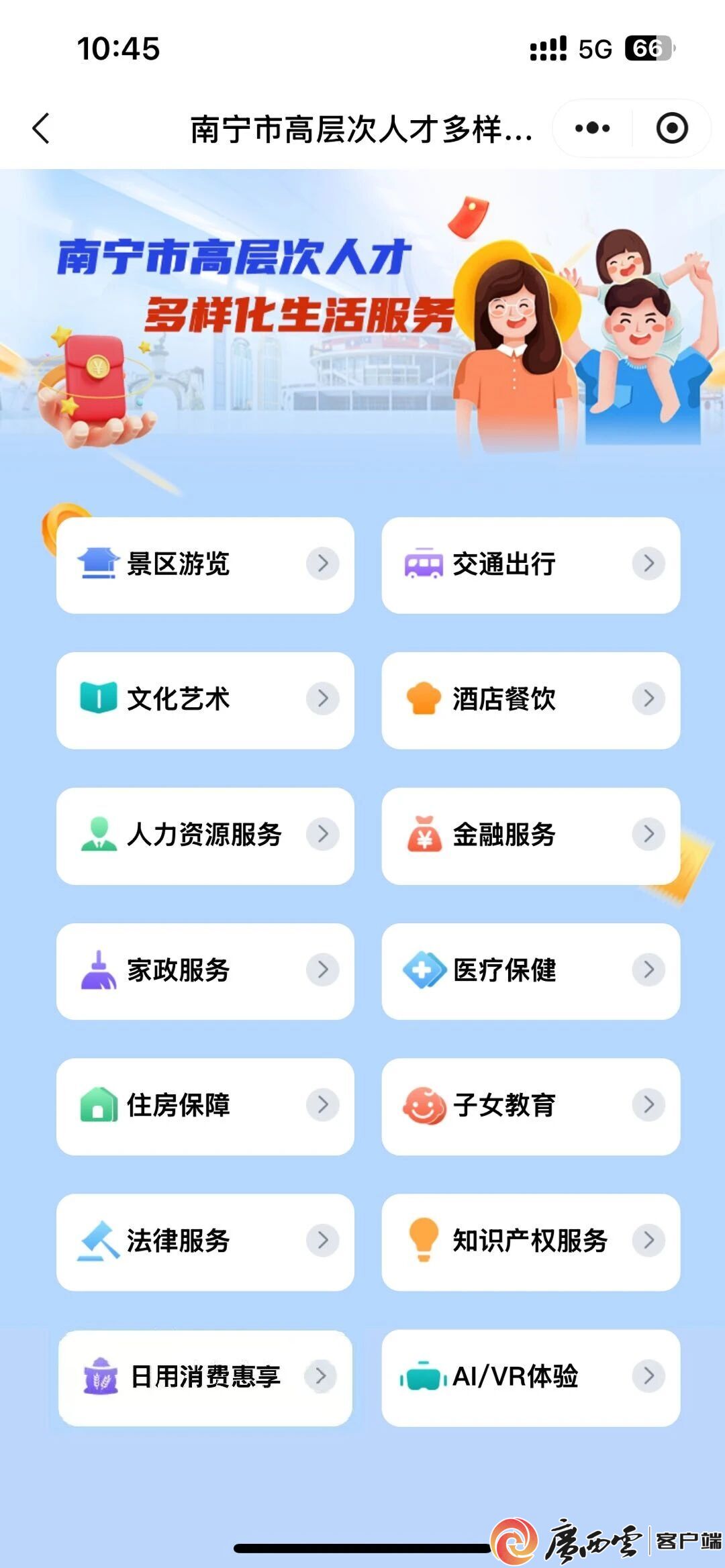Select the 交通出行 card
This screenshot has width=725, height=1568.
[530, 564]
